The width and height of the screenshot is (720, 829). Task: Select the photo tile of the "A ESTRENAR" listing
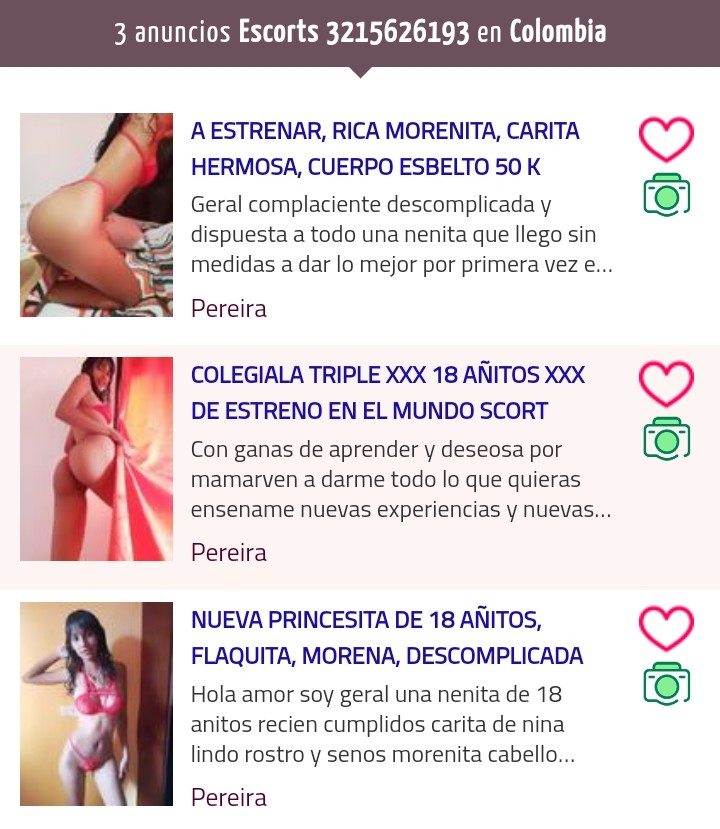point(96,215)
